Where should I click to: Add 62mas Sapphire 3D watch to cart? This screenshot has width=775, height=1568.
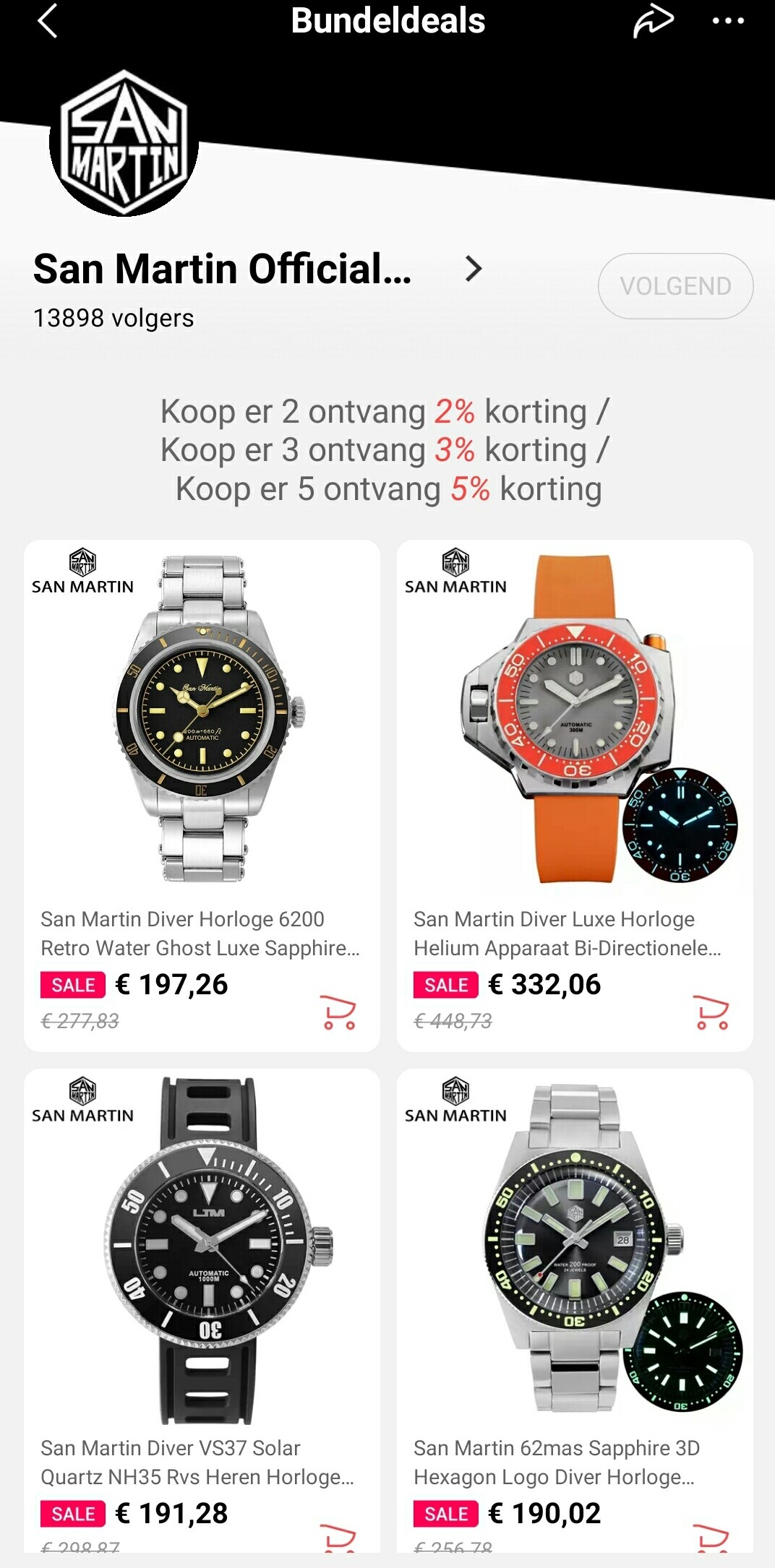click(x=711, y=1538)
